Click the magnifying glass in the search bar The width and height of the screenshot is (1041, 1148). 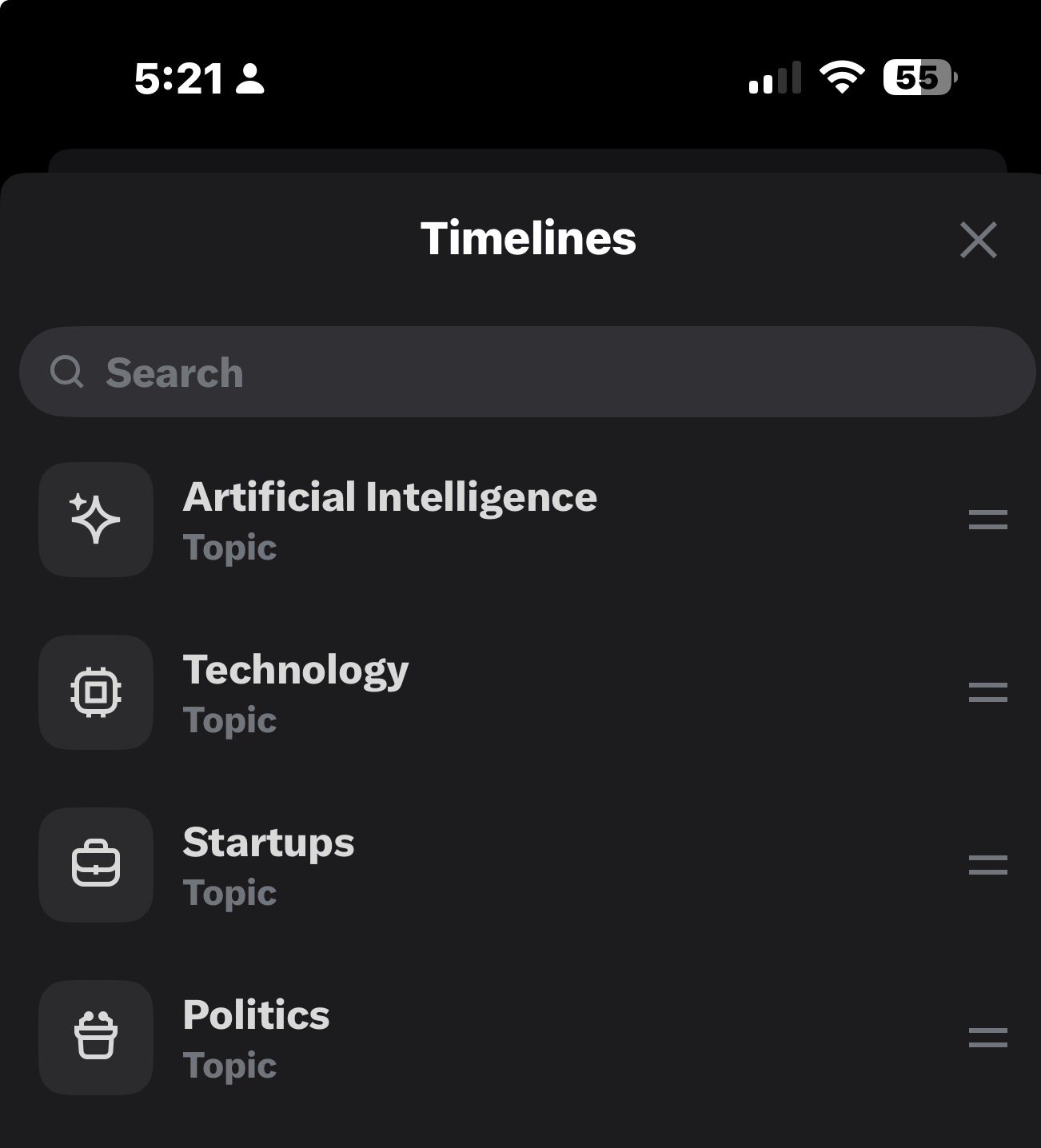pos(68,372)
